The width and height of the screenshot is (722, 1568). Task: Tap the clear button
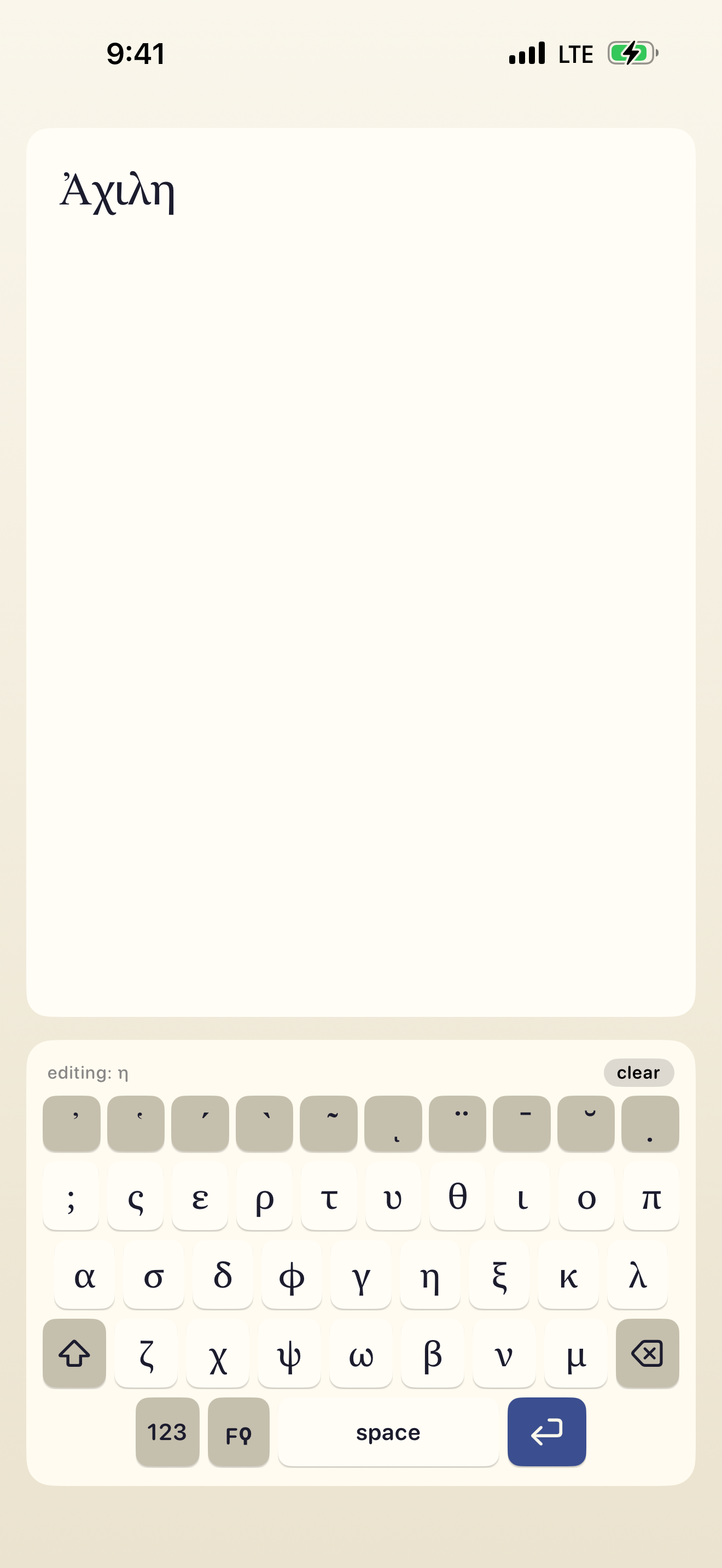pyautogui.click(x=638, y=1073)
